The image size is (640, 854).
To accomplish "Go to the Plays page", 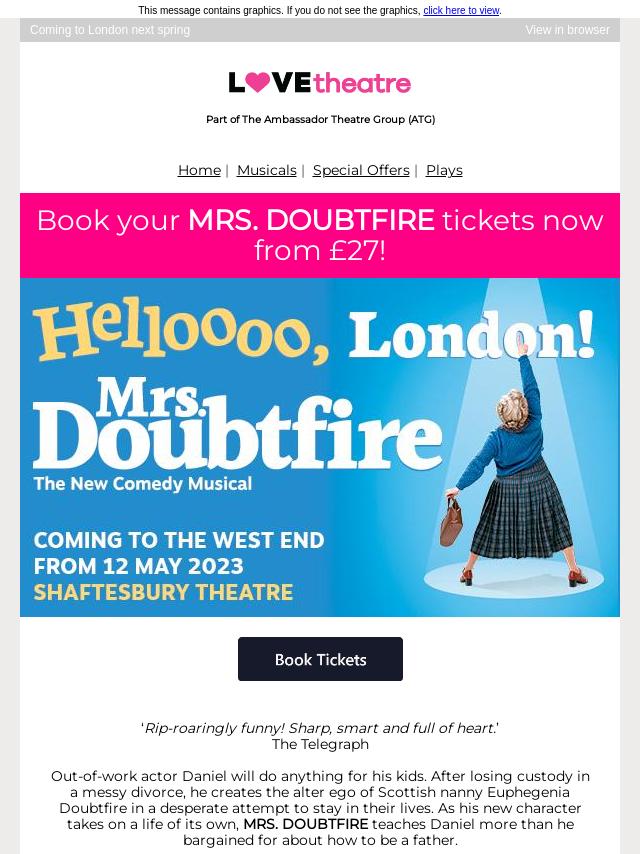I will coord(444,170).
